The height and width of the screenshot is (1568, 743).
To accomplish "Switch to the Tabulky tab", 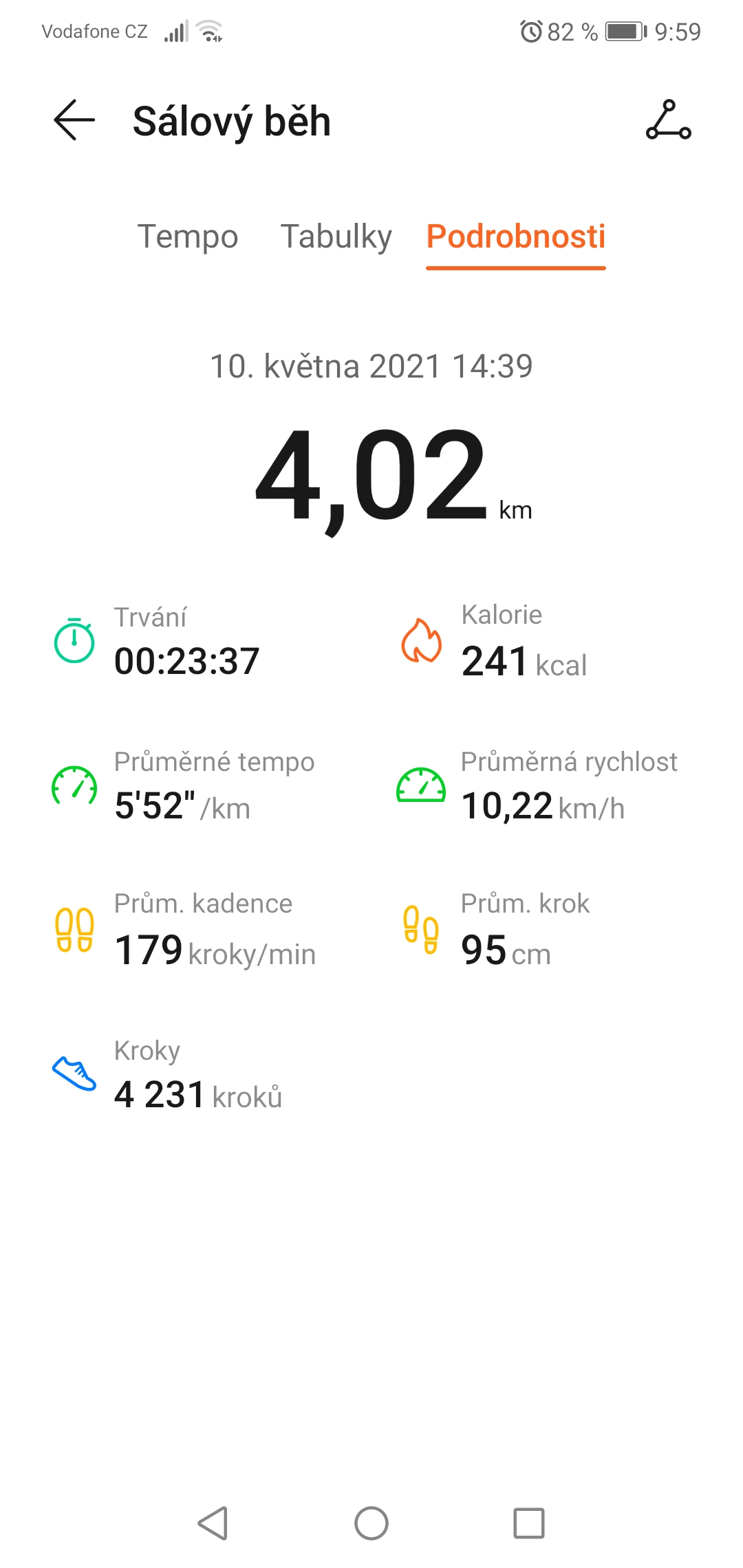I will (336, 237).
